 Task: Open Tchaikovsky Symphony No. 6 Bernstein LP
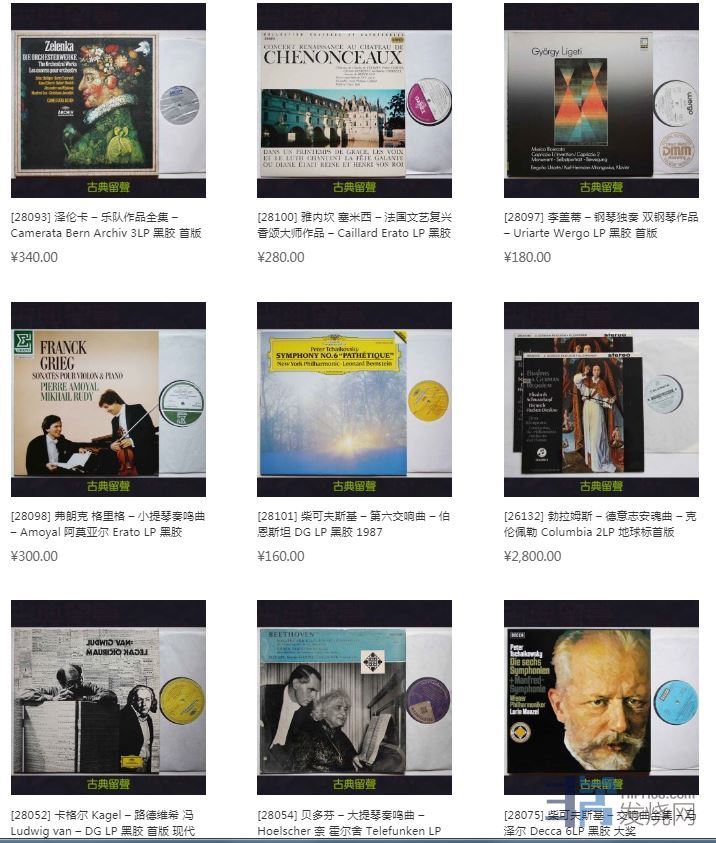pyautogui.click(x=354, y=400)
